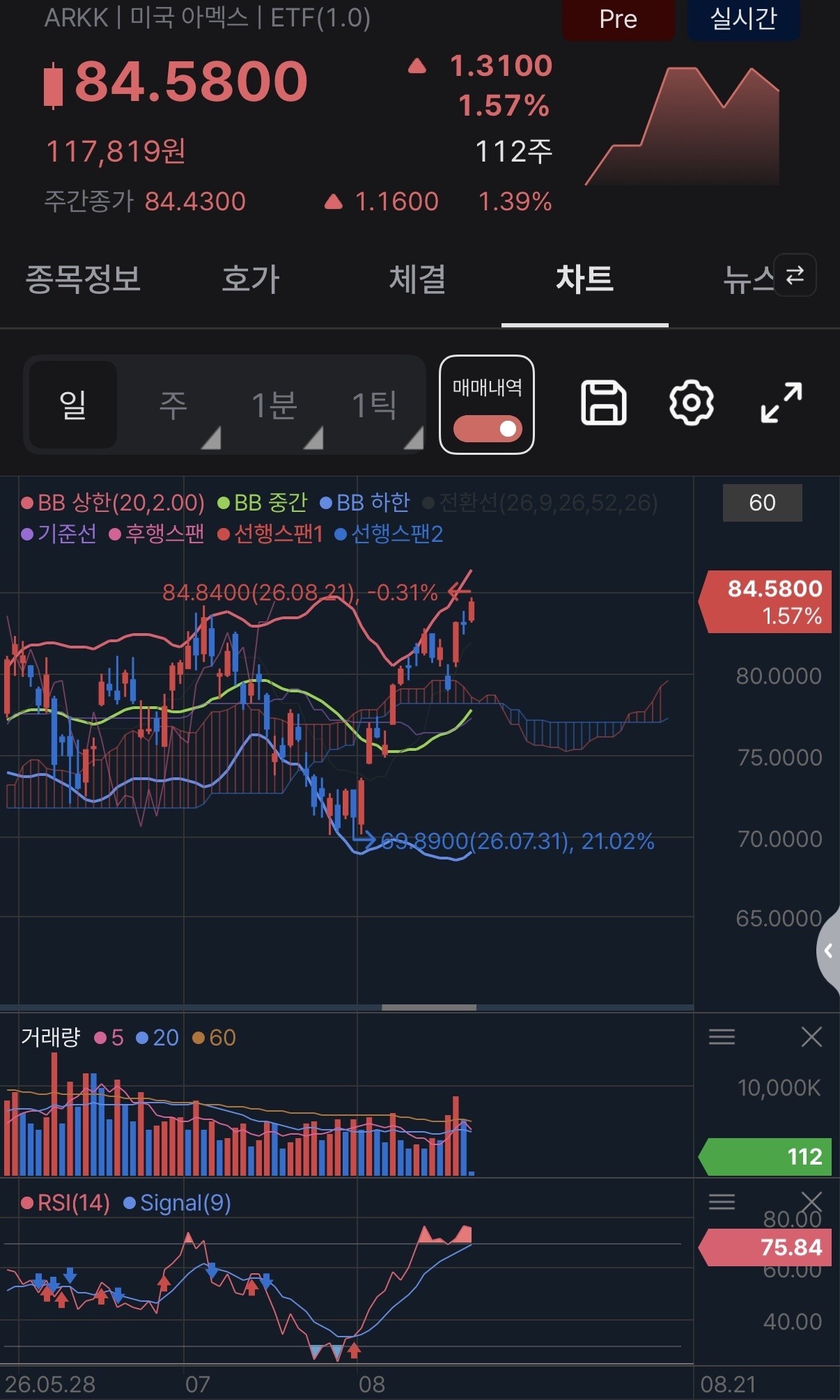This screenshot has height=1400, width=840.
Task: Select the Pre market button
Action: [x=619, y=20]
